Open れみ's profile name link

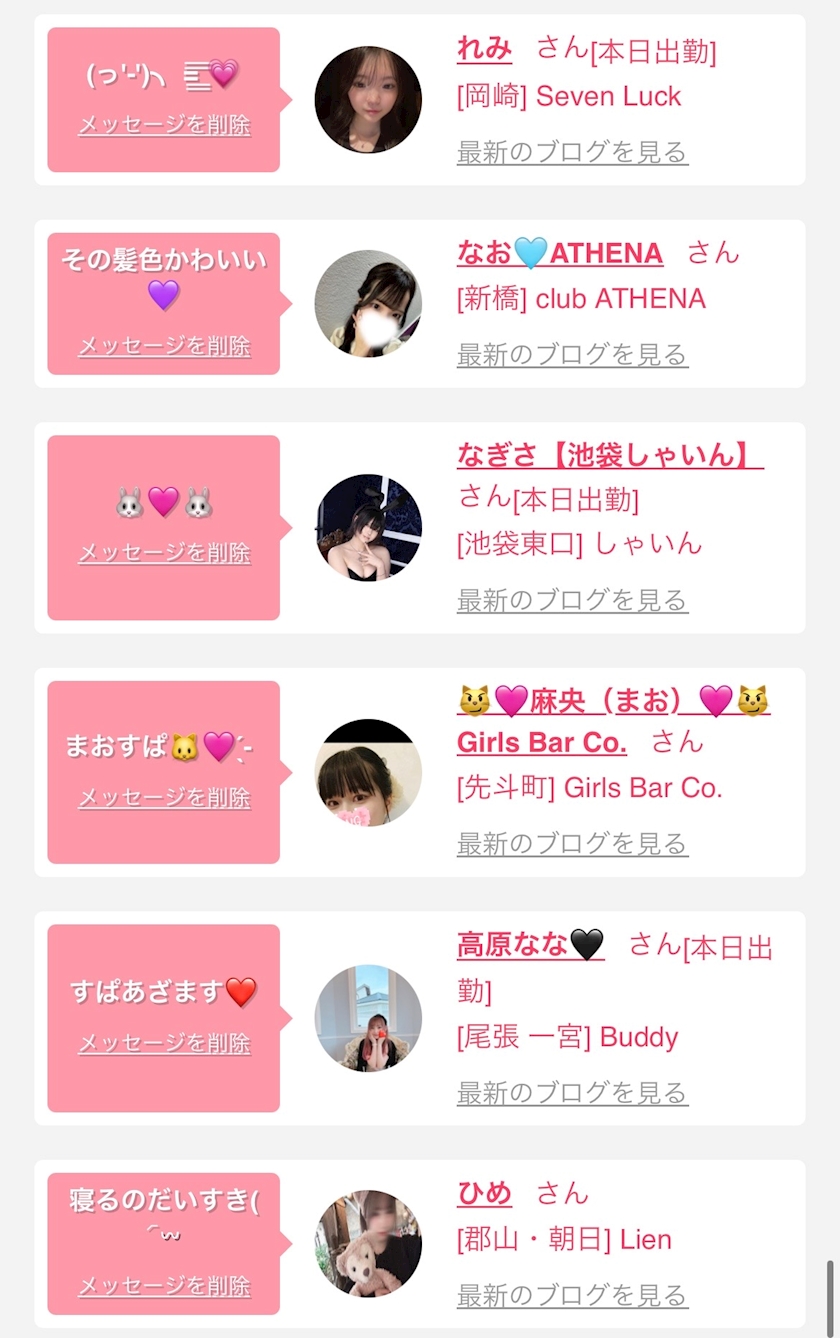[x=484, y=48]
